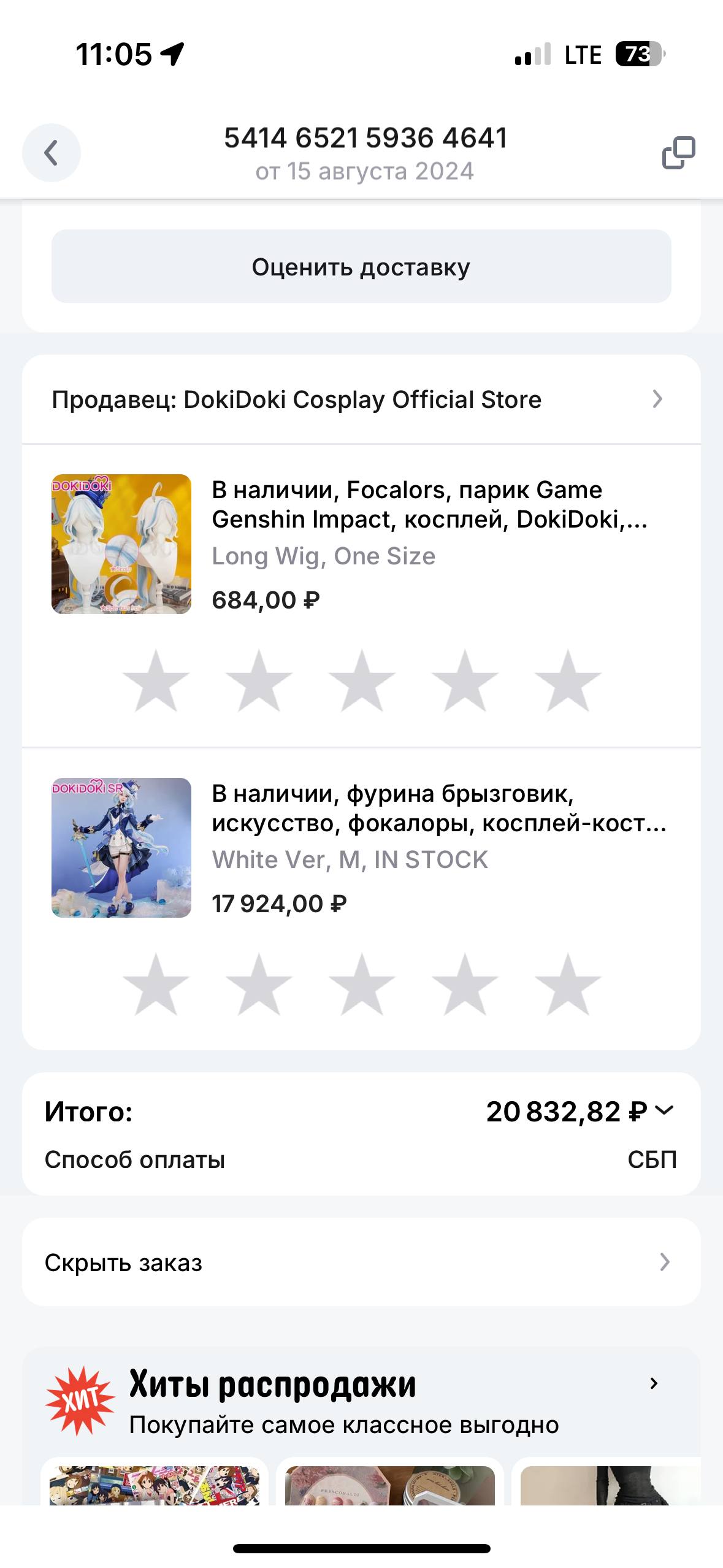Rate the Focalors wig five stars
This screenshot has height=1568, width=723.
[x=567, y=681]
